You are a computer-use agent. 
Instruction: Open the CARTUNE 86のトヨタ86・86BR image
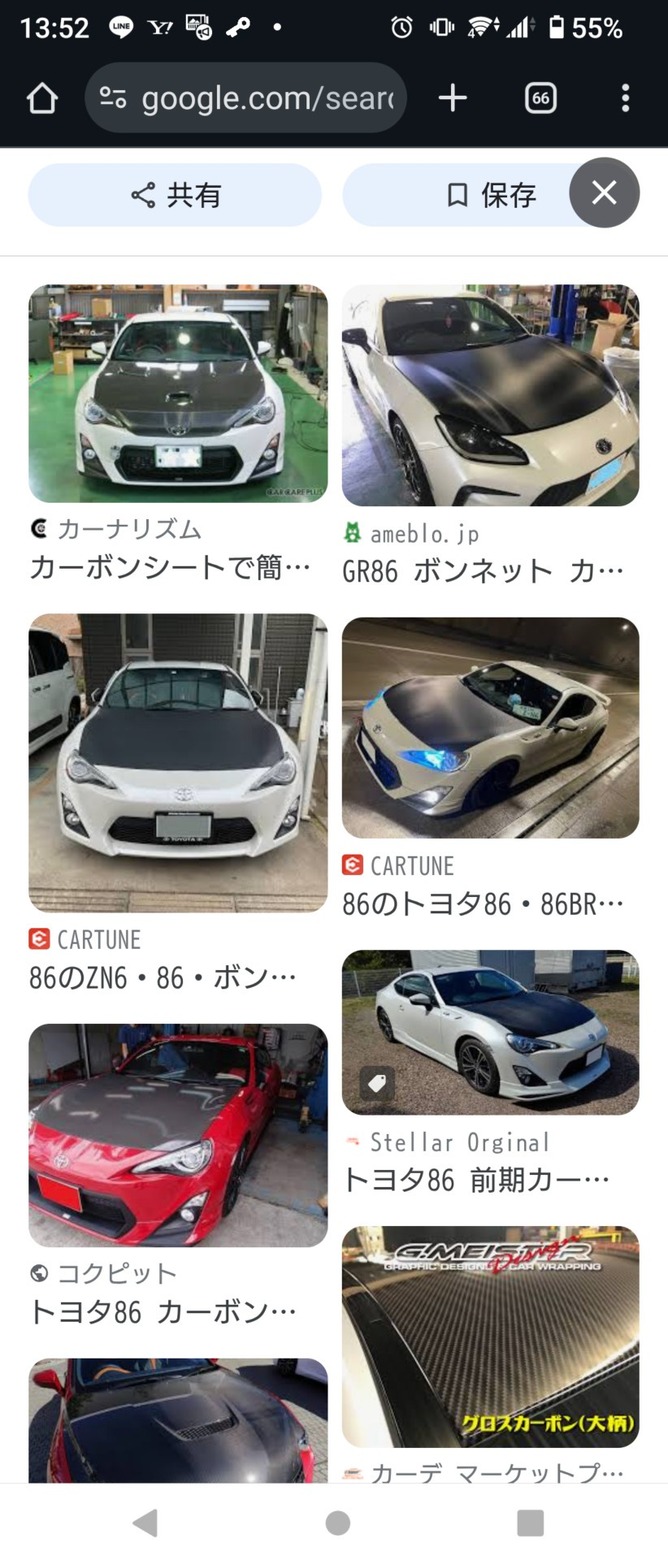(x=490, y=728)
